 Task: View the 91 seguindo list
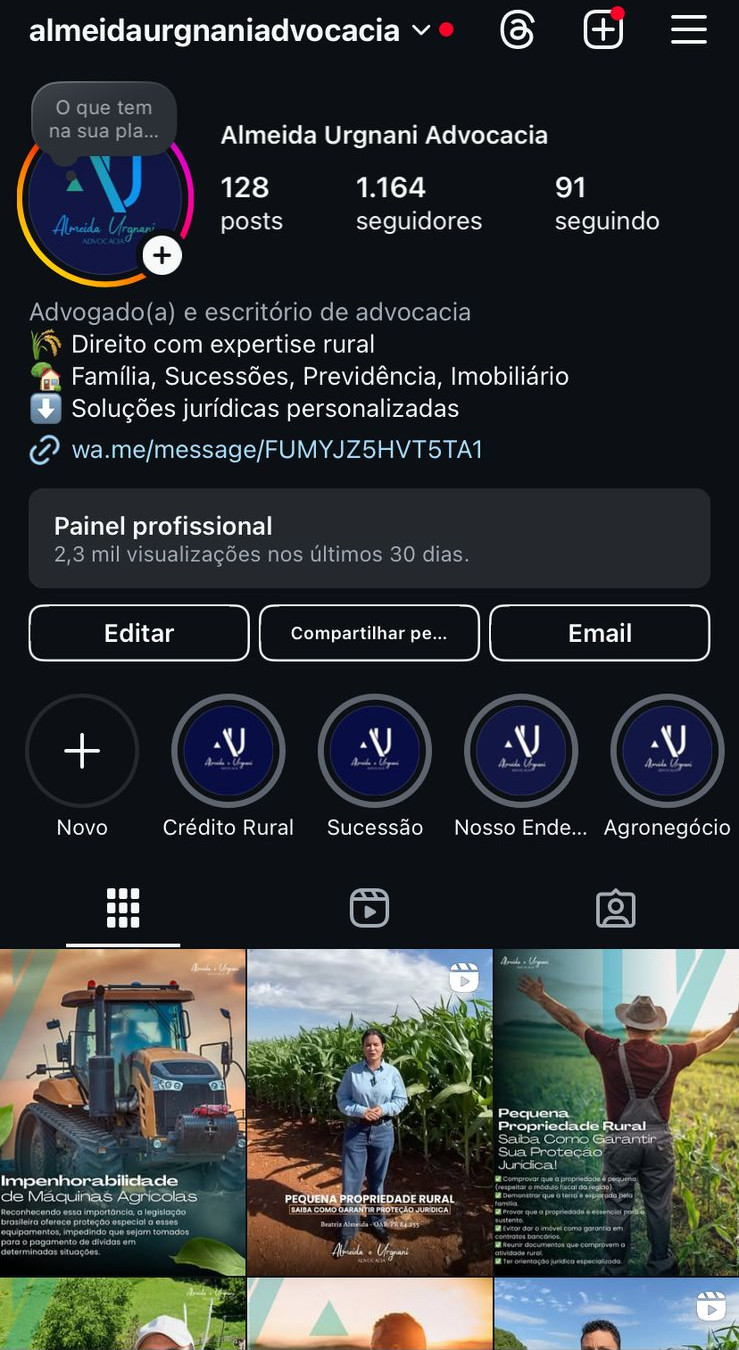[x=606, y=203]
